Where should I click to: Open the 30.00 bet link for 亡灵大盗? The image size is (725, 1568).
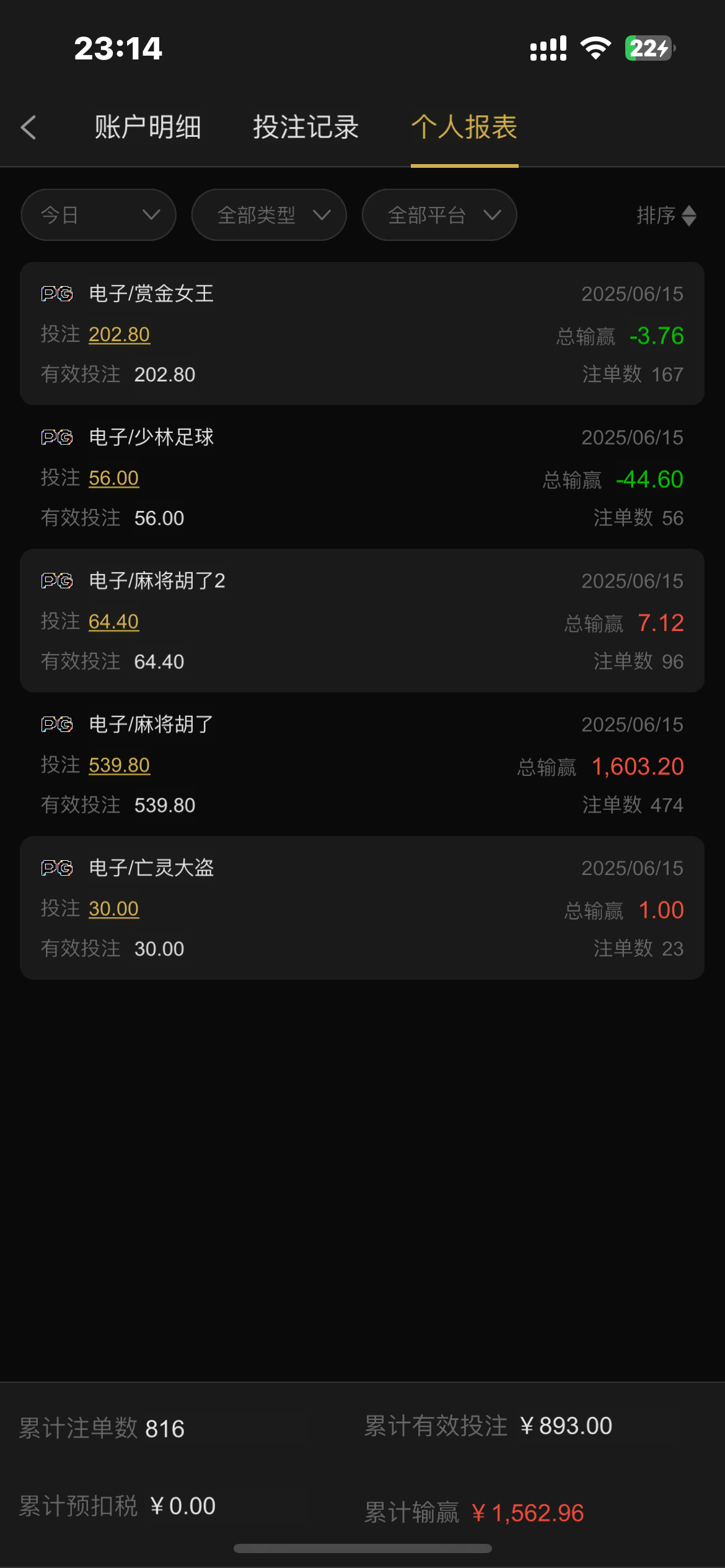(114, 909)
